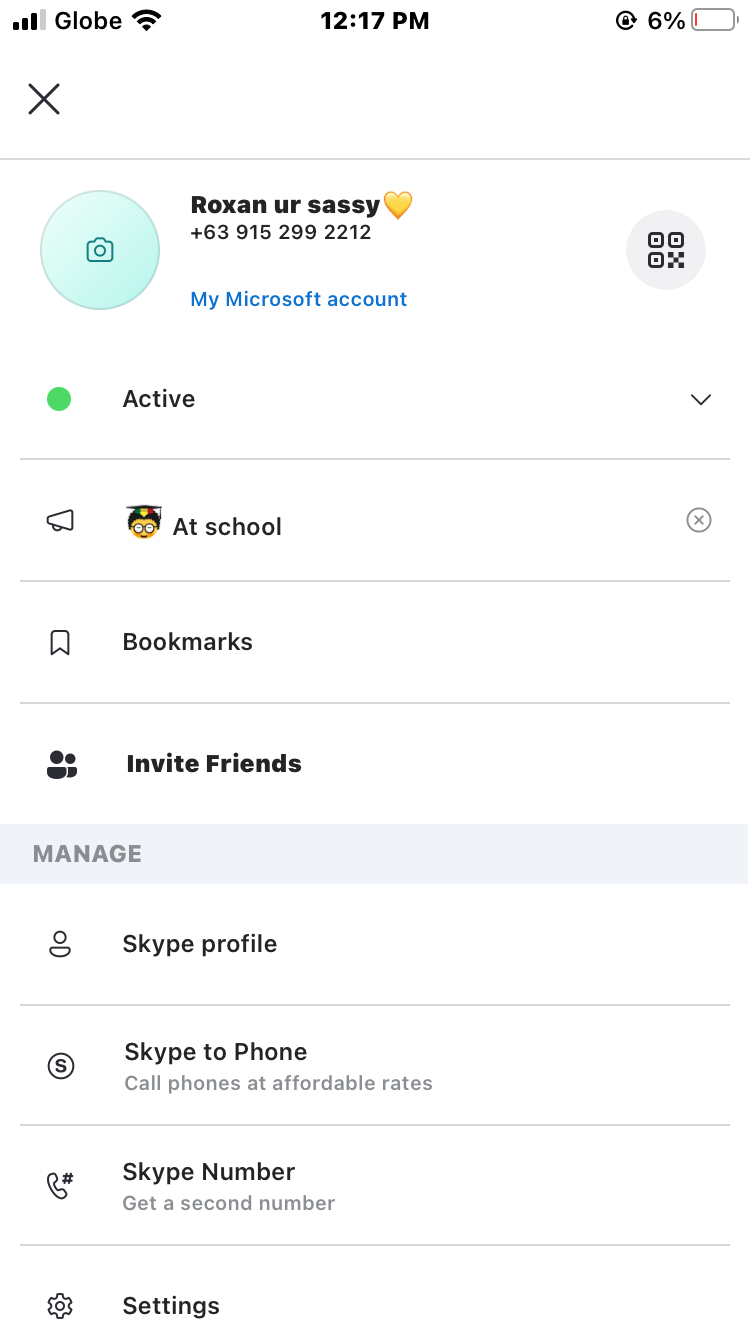Screen dimensions: 750x1334
Task: Open Skype to Phone
Action: pyautogui.click(x=375, y=1066)
